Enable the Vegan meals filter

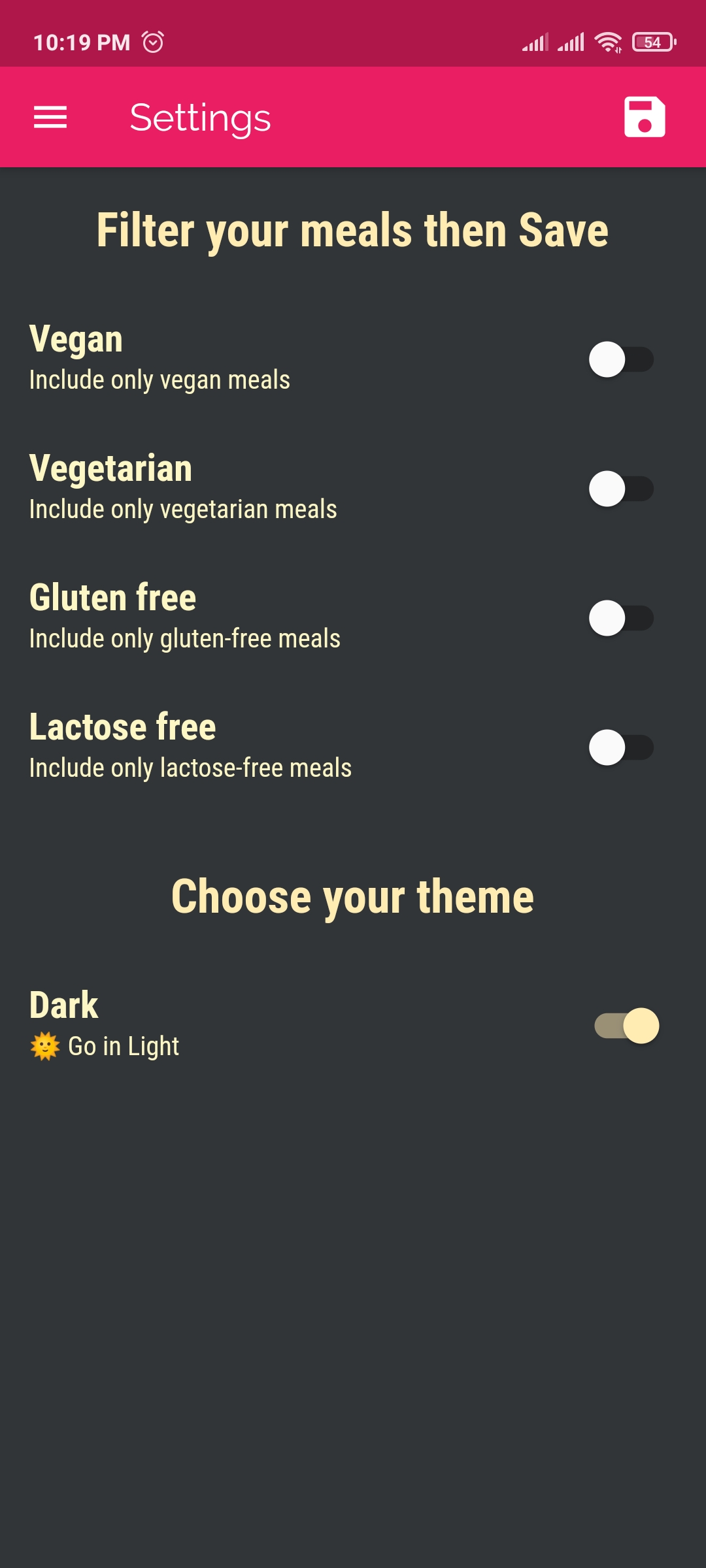click(621, 359)
